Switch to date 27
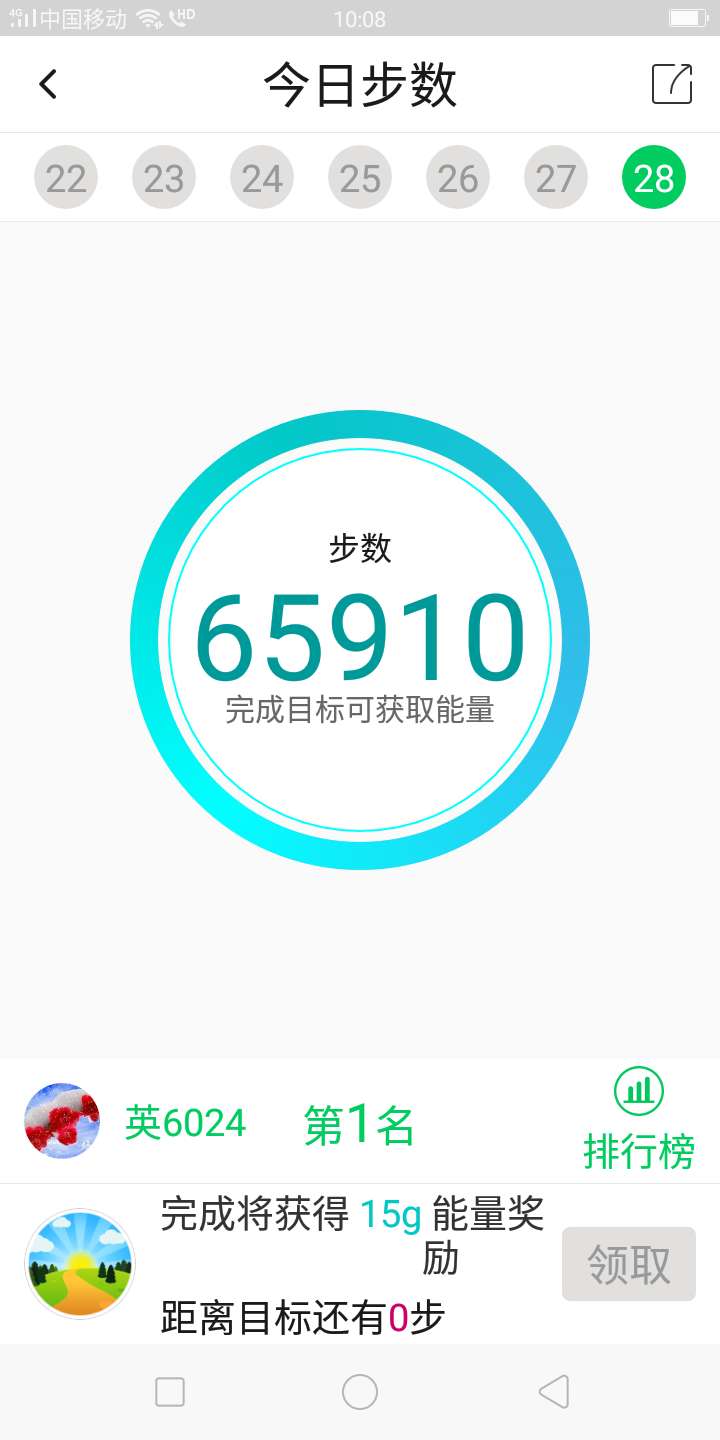 [556, 177]
